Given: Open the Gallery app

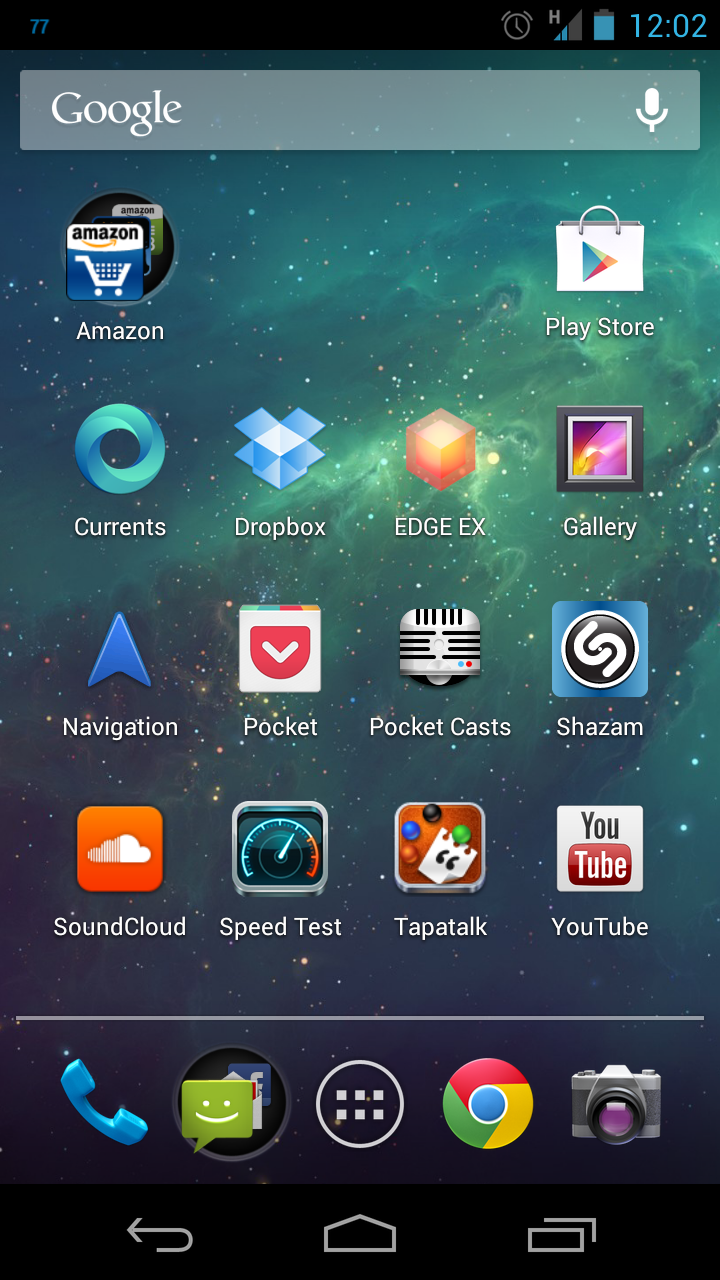Looking at the screenshot, I should click(x=600, y=450).
